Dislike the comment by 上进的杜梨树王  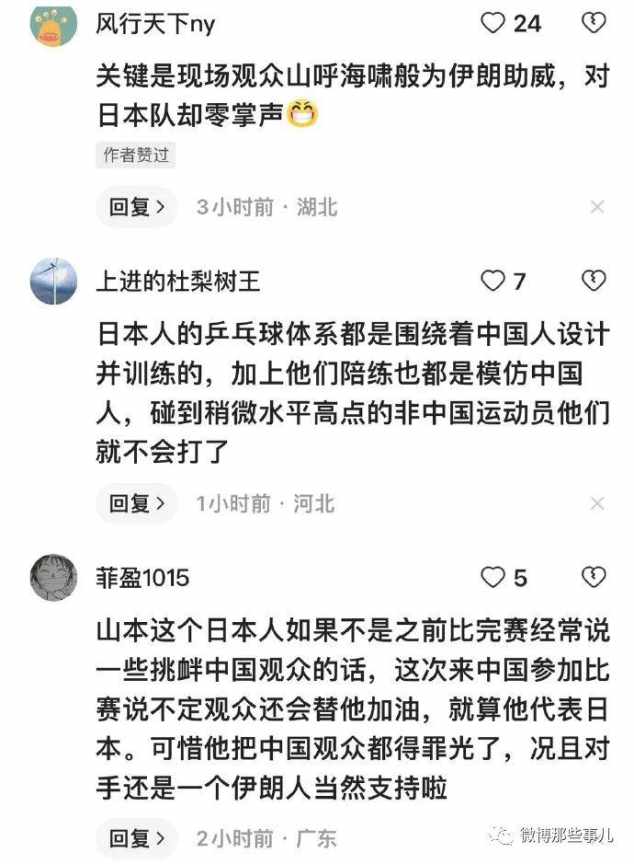pyautogui.click(x=594, y=281)
